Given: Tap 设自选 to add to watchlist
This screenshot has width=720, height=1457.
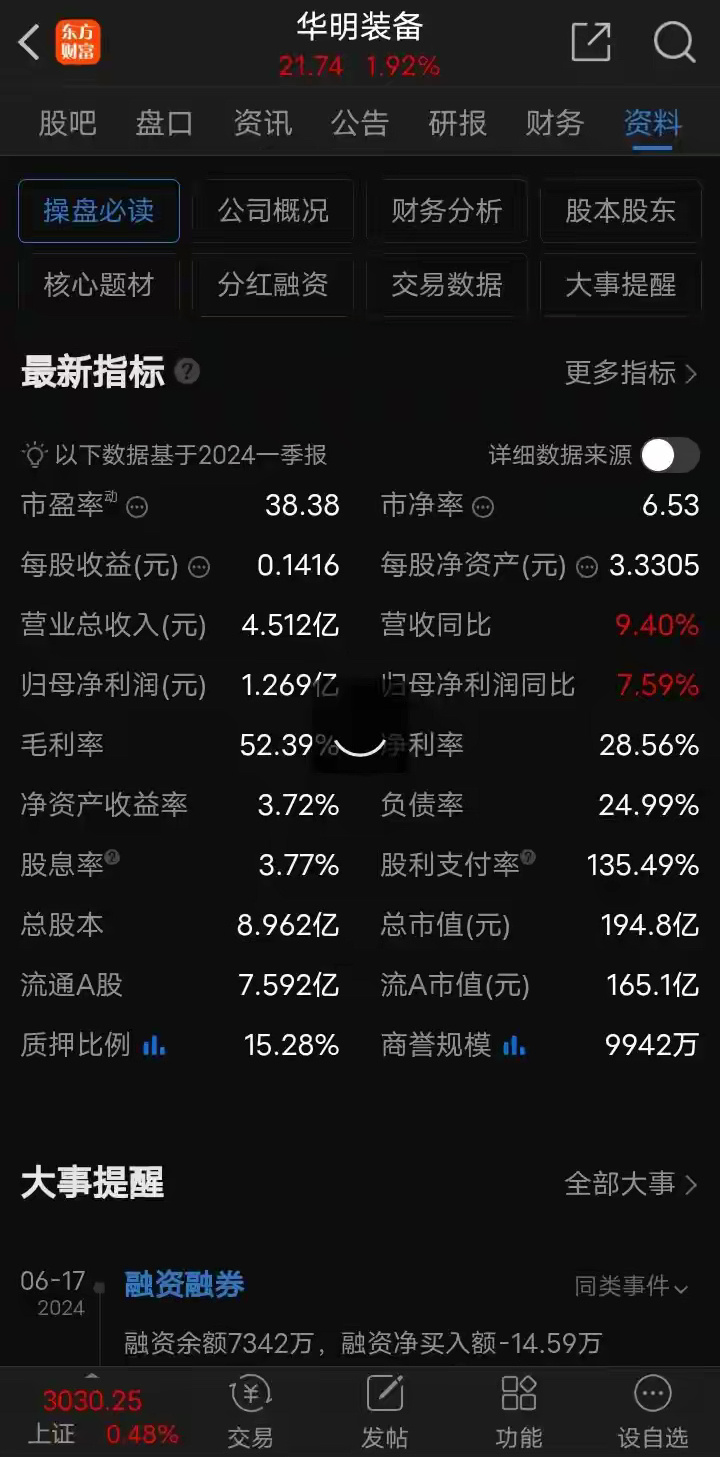Looking at the screenshot, I should 653,1412.
